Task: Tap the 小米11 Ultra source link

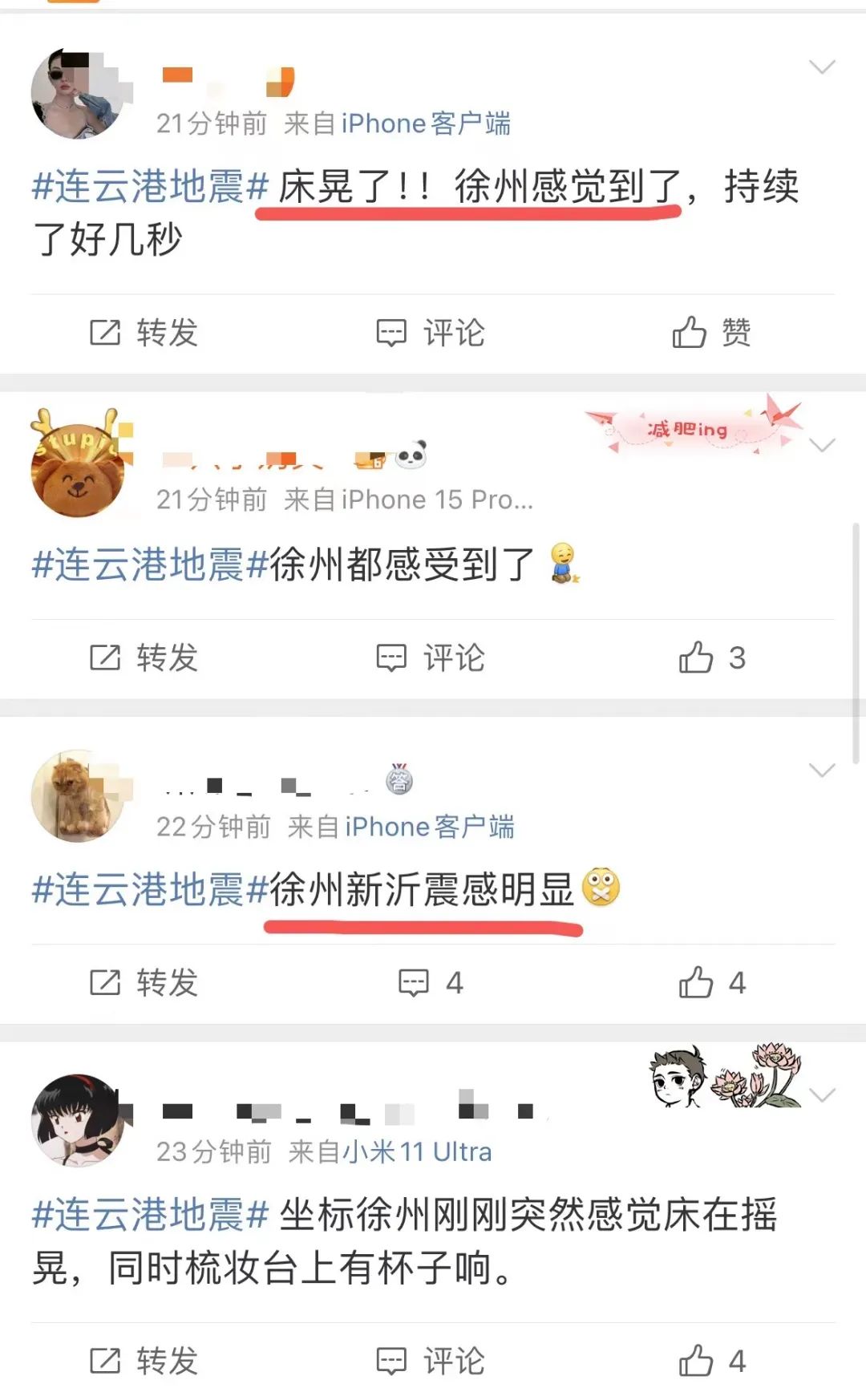Action: click(417, 1152)
